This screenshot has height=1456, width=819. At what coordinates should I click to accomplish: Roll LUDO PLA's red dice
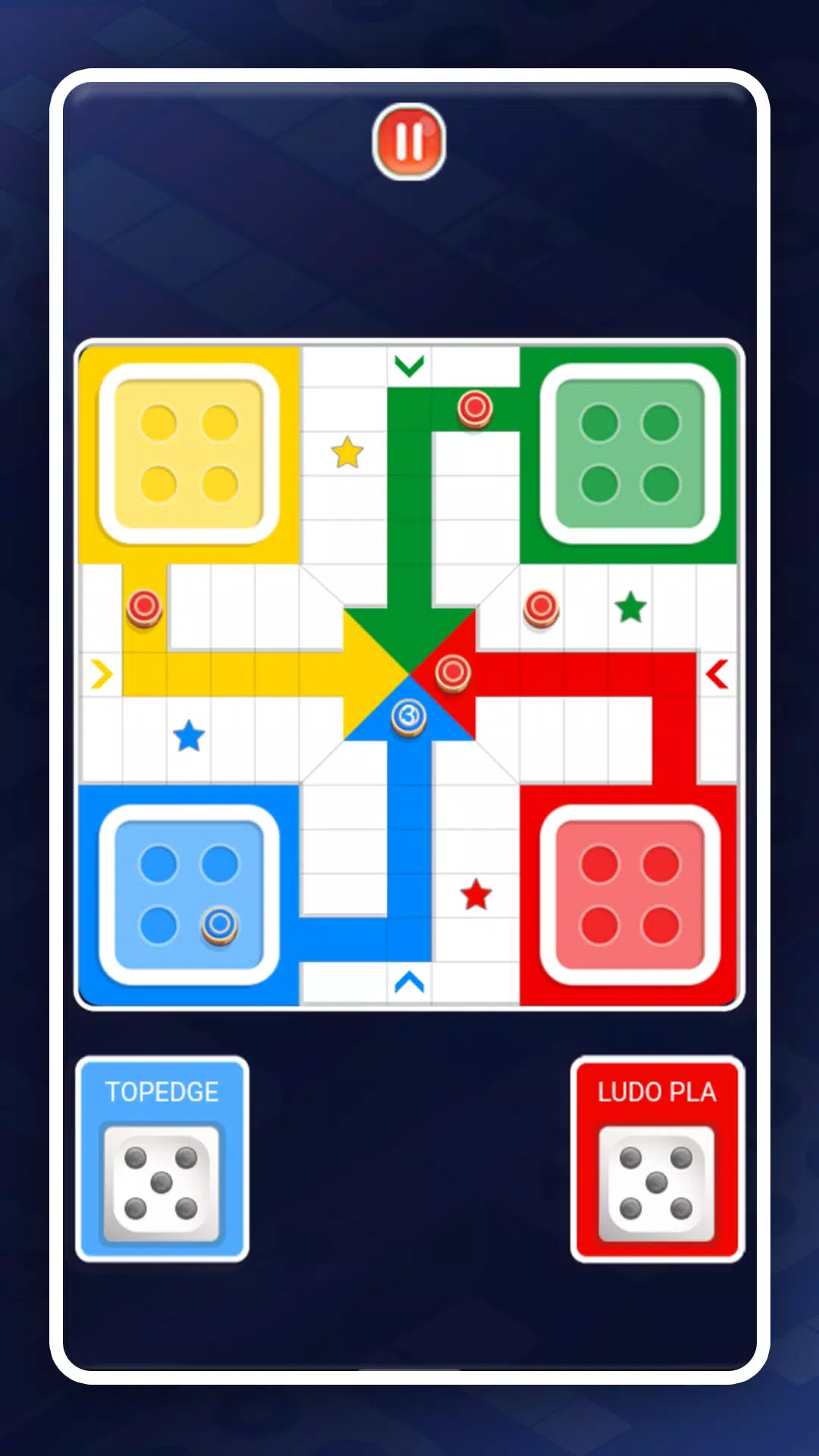pyautogui.click(x=657, y=1183)
